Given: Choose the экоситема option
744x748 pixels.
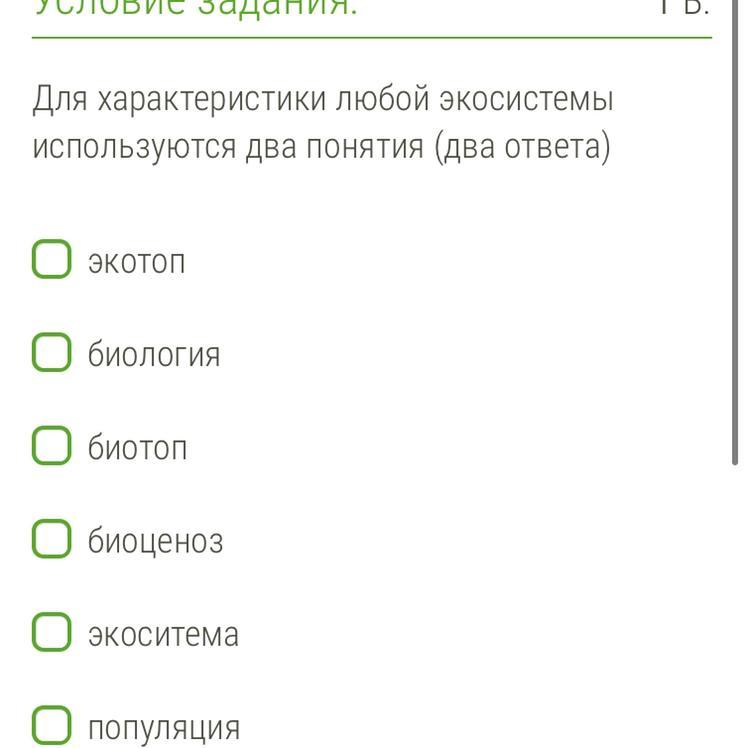Looking at the screenshot, I should pos(52,633).
